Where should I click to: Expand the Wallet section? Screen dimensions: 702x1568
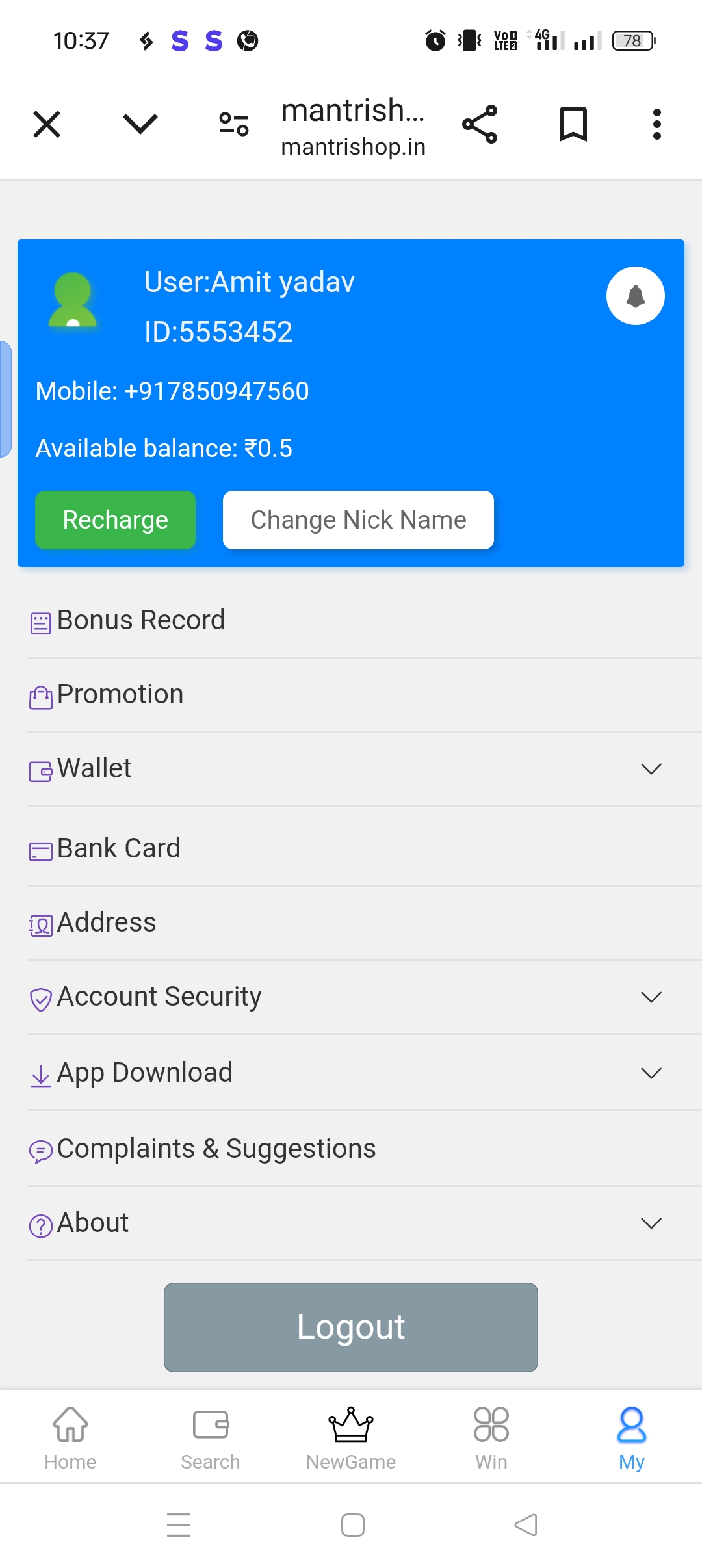pos(351,769)
